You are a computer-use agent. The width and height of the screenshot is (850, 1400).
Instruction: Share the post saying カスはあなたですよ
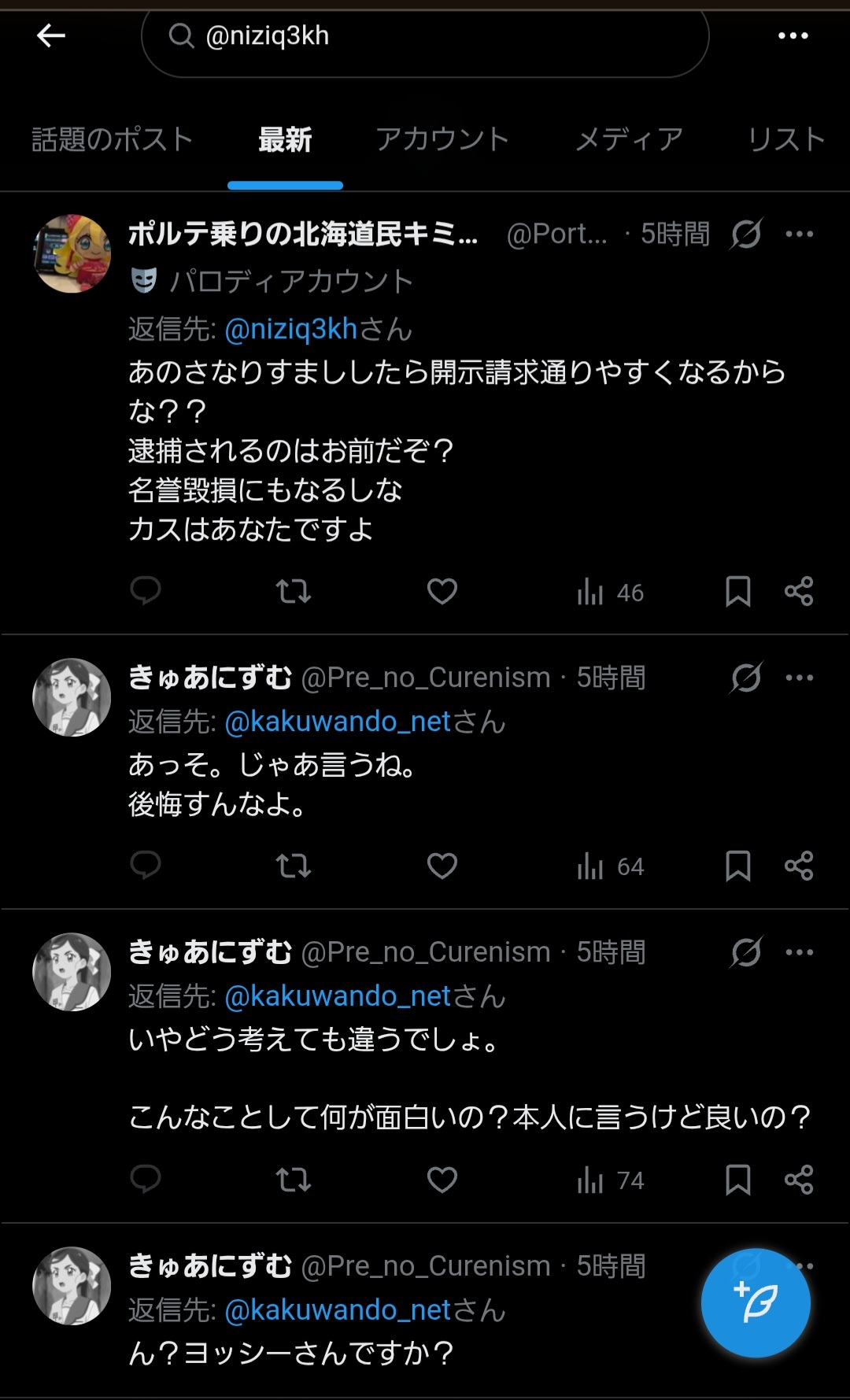pos(799,591)
